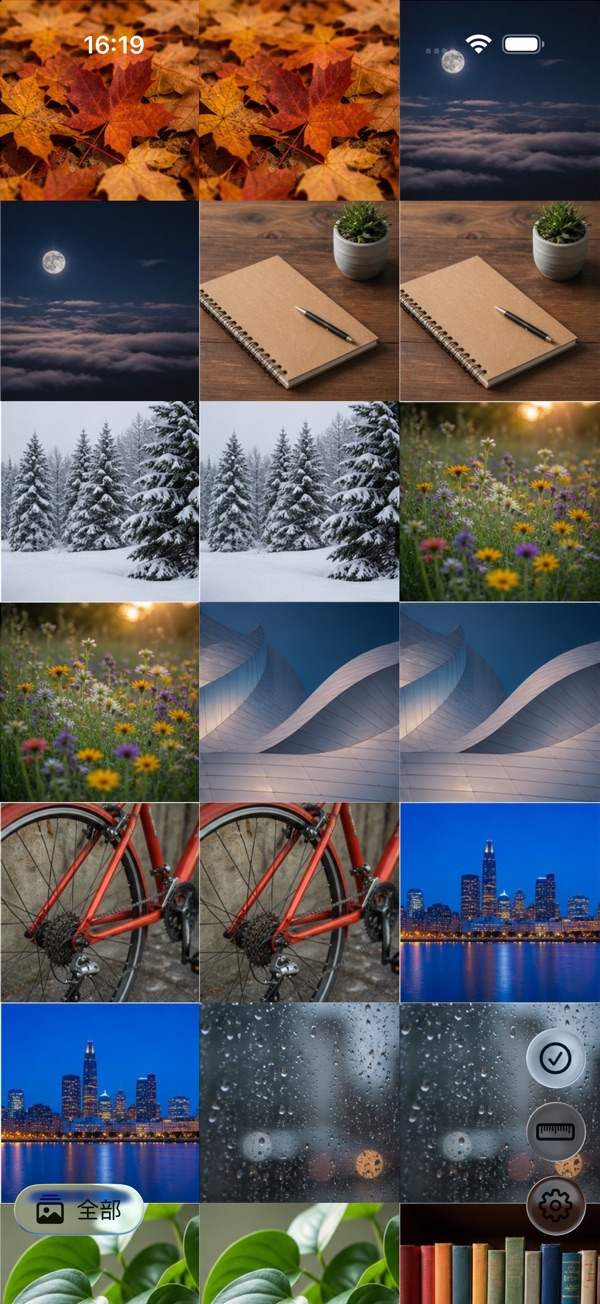This screenshot has width=600, height=1304.
Task: Open the bookshelf photo
Action: [500, 1254]
